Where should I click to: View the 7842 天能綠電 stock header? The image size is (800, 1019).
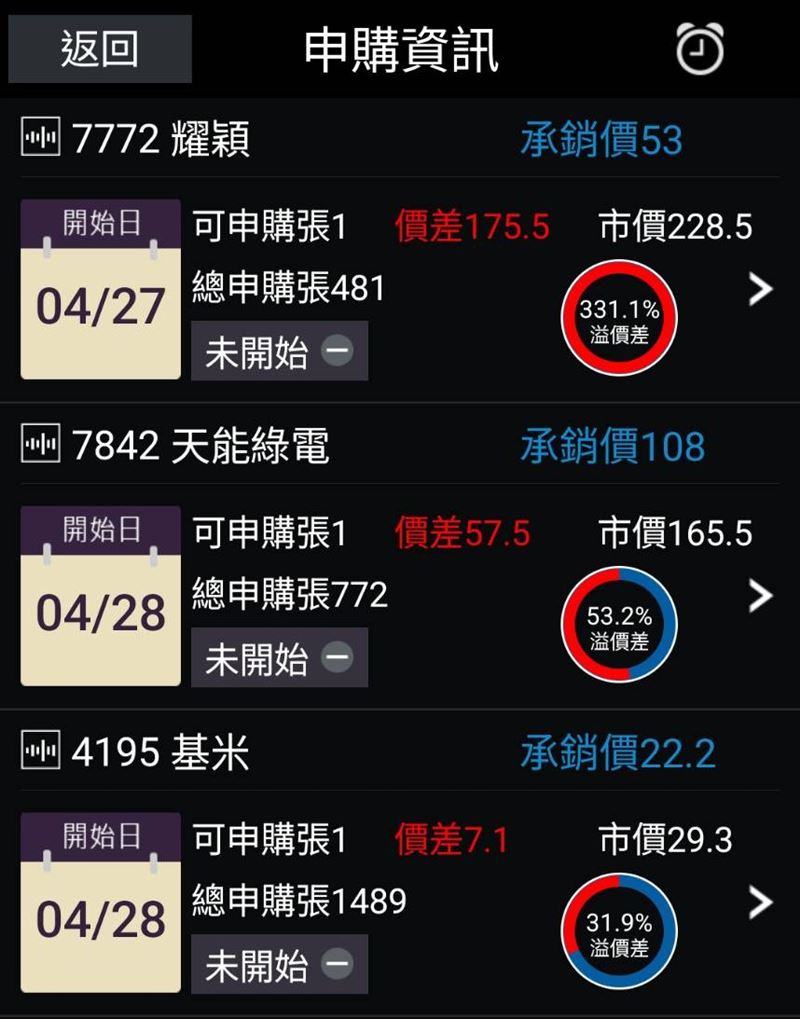200,447
